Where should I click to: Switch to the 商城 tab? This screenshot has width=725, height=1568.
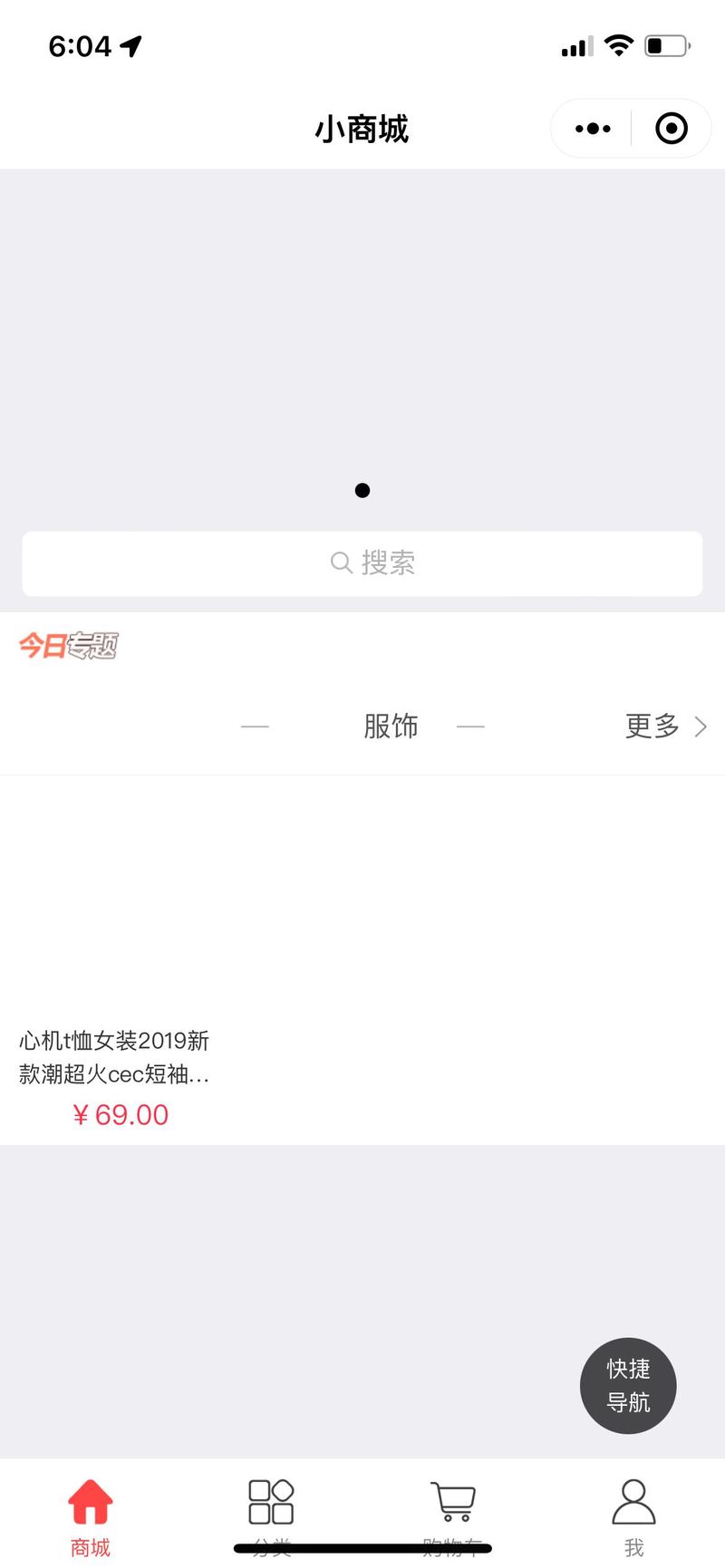click(x=91, y=1516)
